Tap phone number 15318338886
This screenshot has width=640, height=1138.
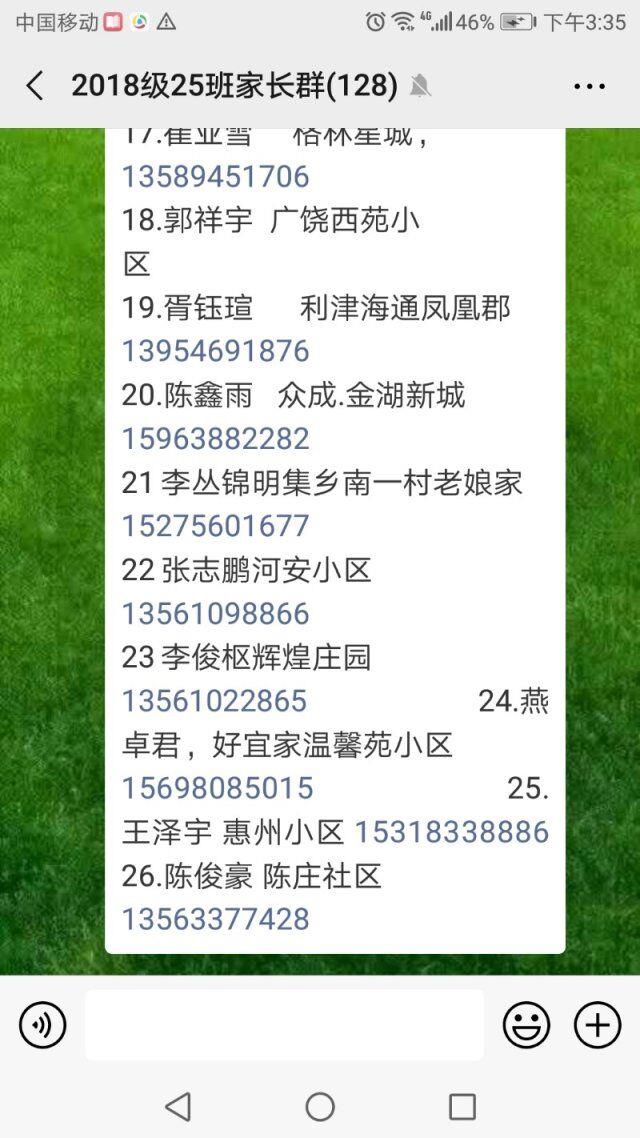click(x=451, y=832)
